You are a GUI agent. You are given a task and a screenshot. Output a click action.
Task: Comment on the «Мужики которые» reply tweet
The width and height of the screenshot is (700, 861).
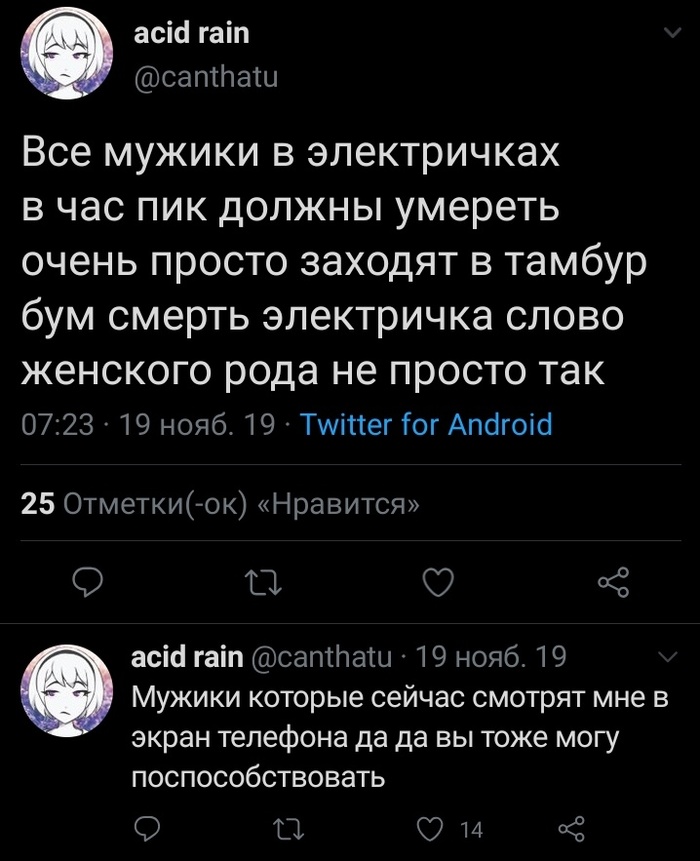147,829
